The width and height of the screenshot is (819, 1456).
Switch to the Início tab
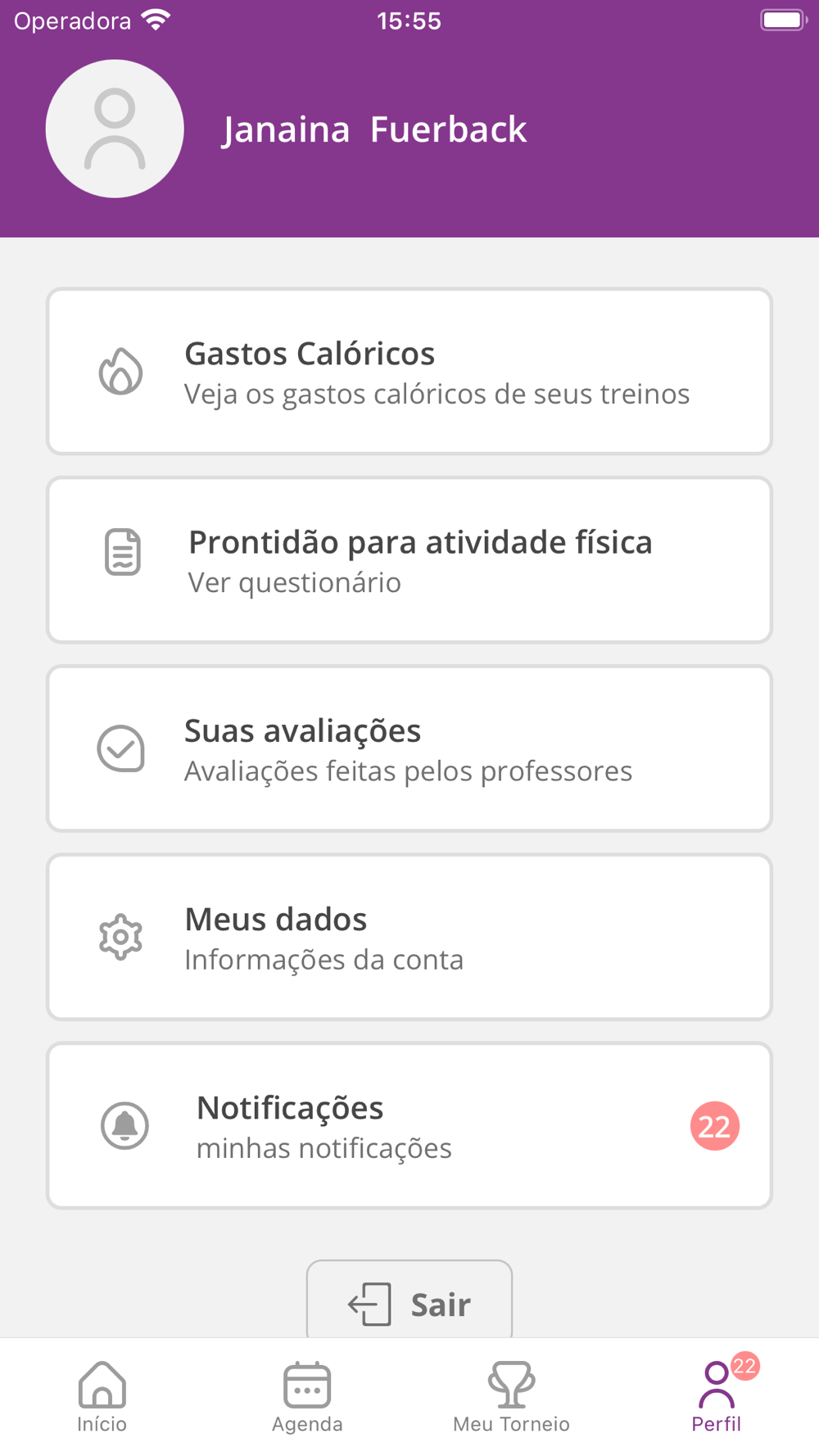pos(102,1397)
